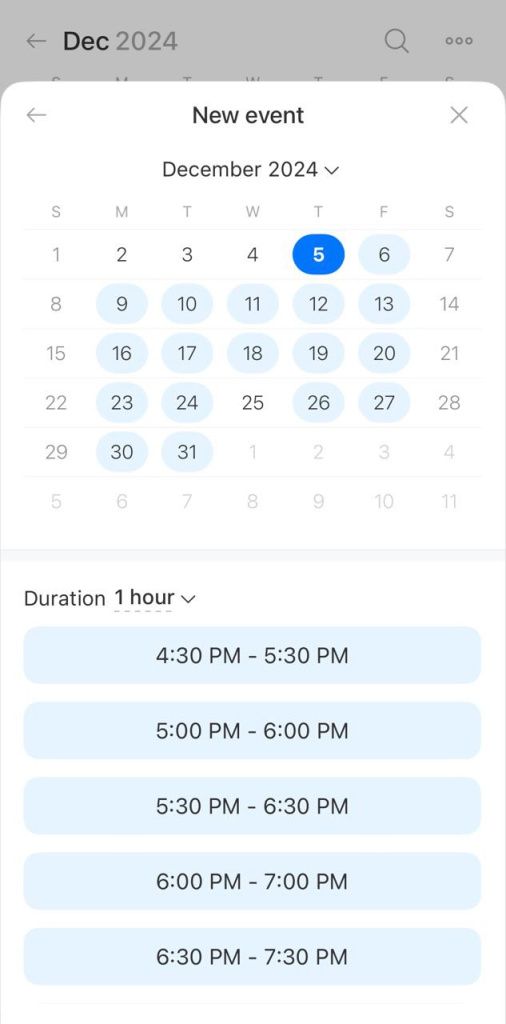506x1024 pixels.
Task: Select the 6:00 PM - 7:00 PM slot
Action: [252, 881]
